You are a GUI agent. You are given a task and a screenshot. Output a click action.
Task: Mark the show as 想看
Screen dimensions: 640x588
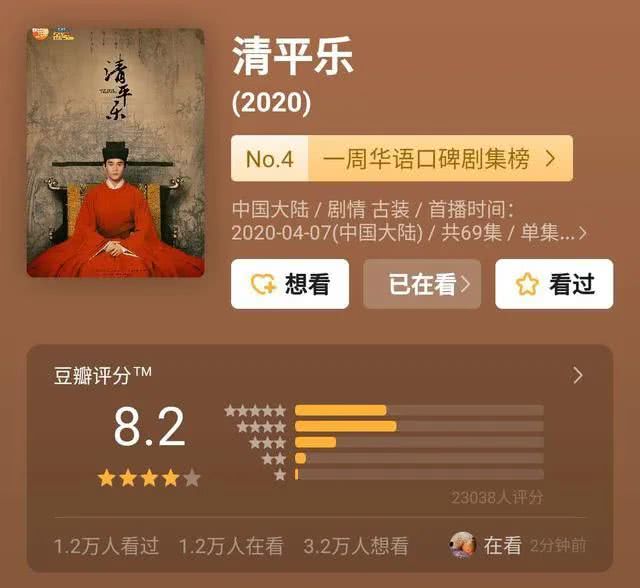(290, 285)
